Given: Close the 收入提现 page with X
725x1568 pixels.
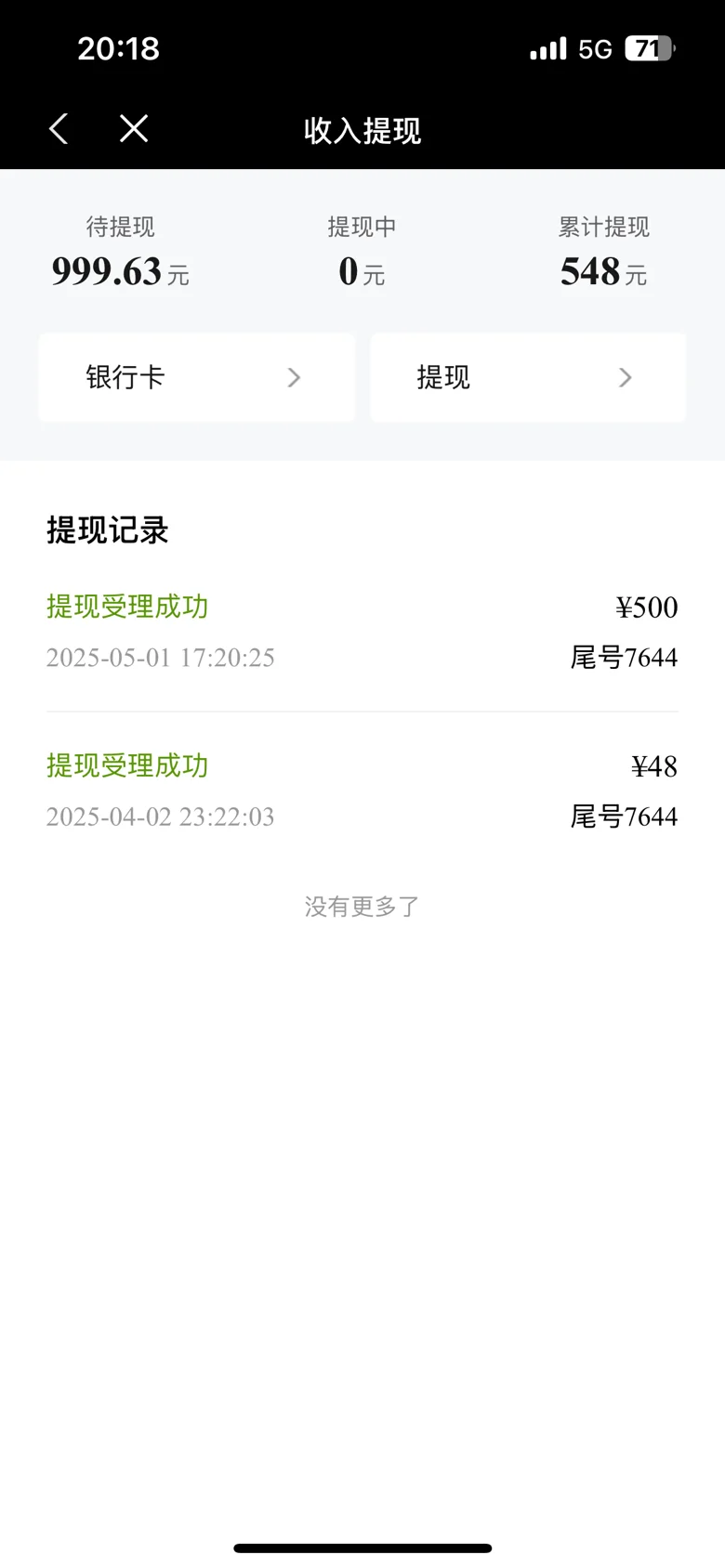Looking at the screenshot, I should coord(134,129).
